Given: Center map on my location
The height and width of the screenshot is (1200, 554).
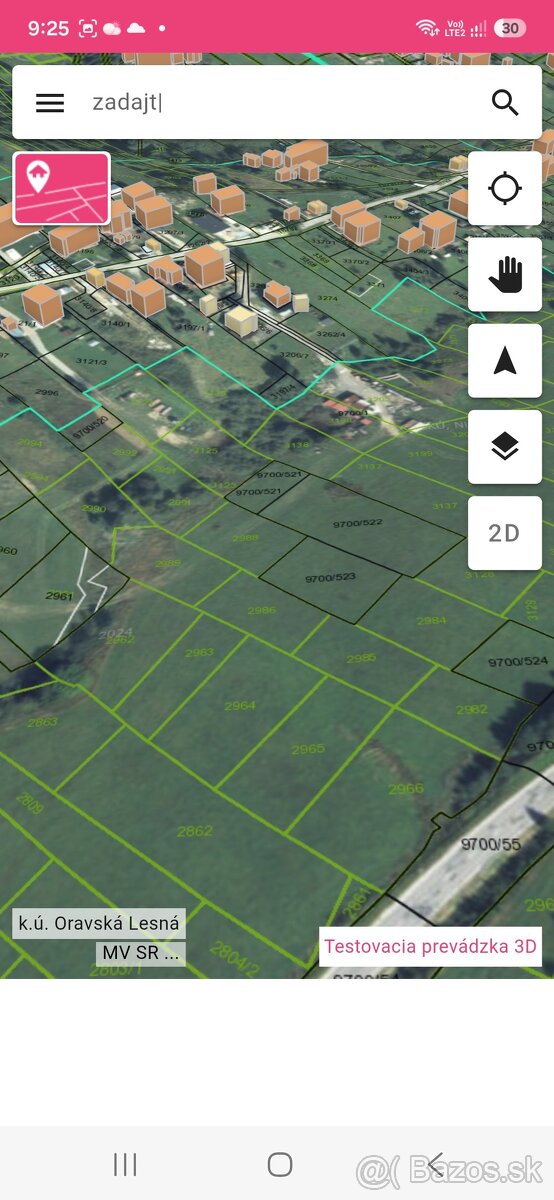Looking at the screenshot, I should pos(505,188).
